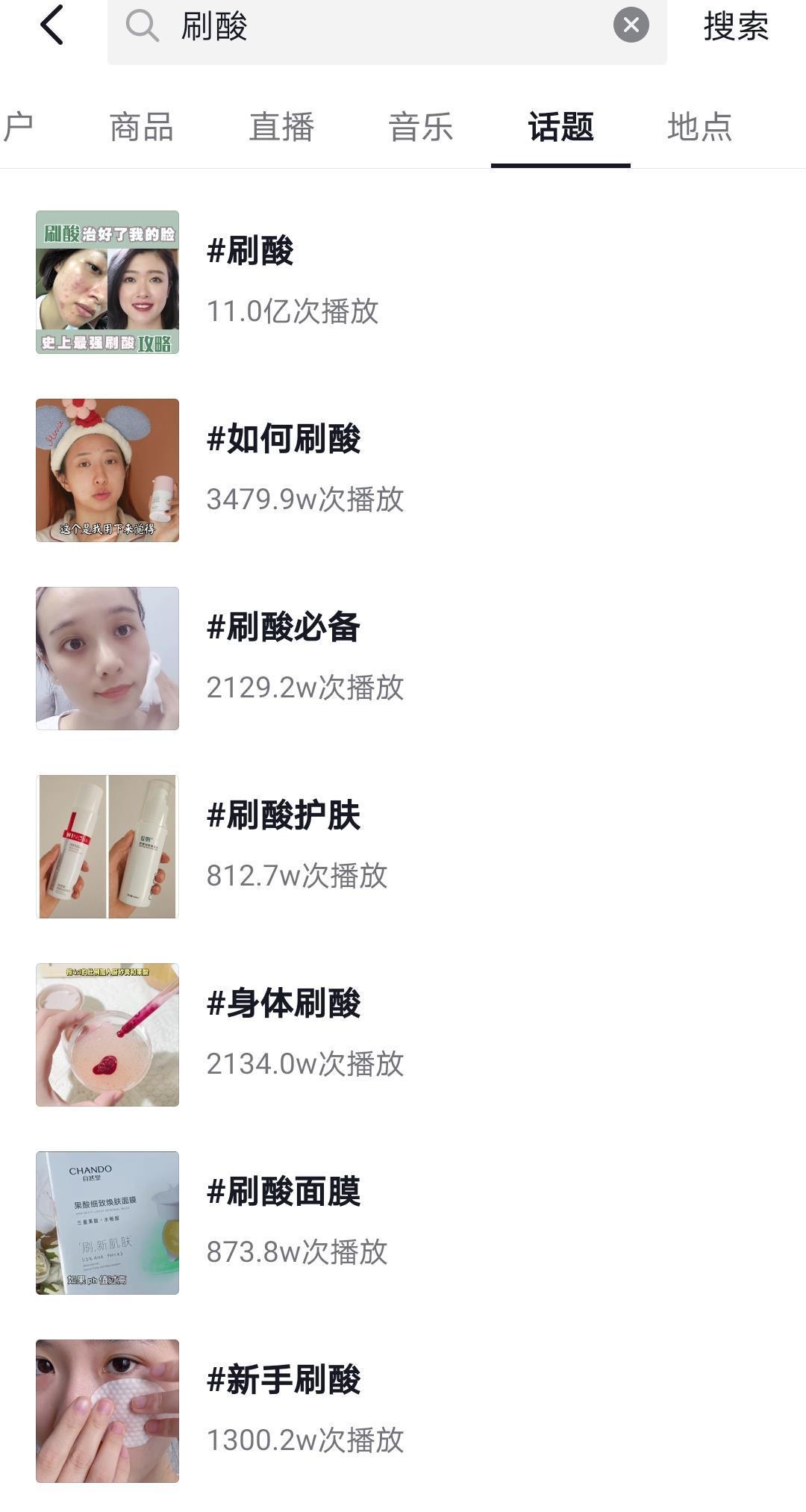Select the 话题 tab
This screenshot has height=1512, width=806.
click(x=560, y=127)
